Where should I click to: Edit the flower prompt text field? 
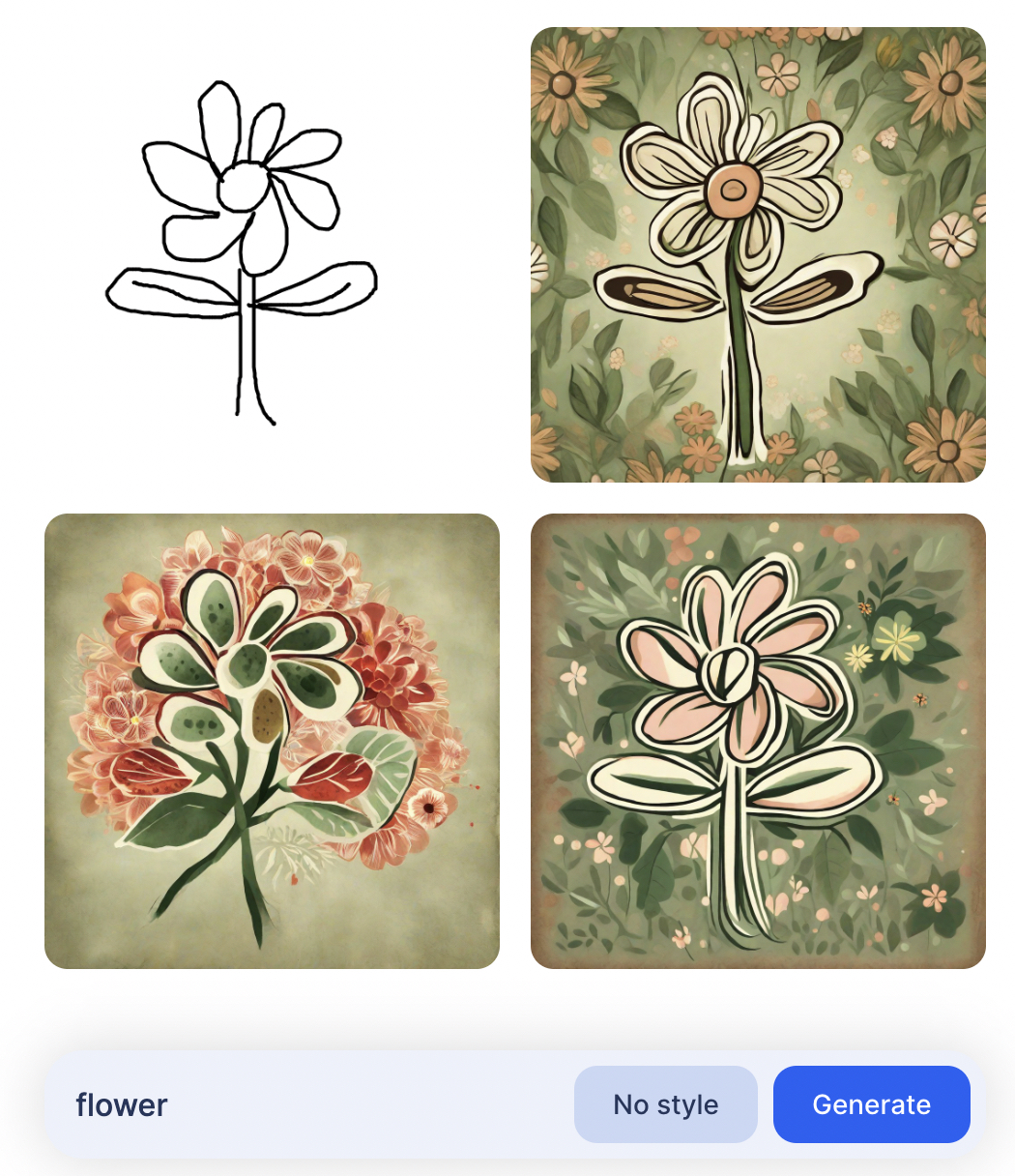pos(309,1104)
